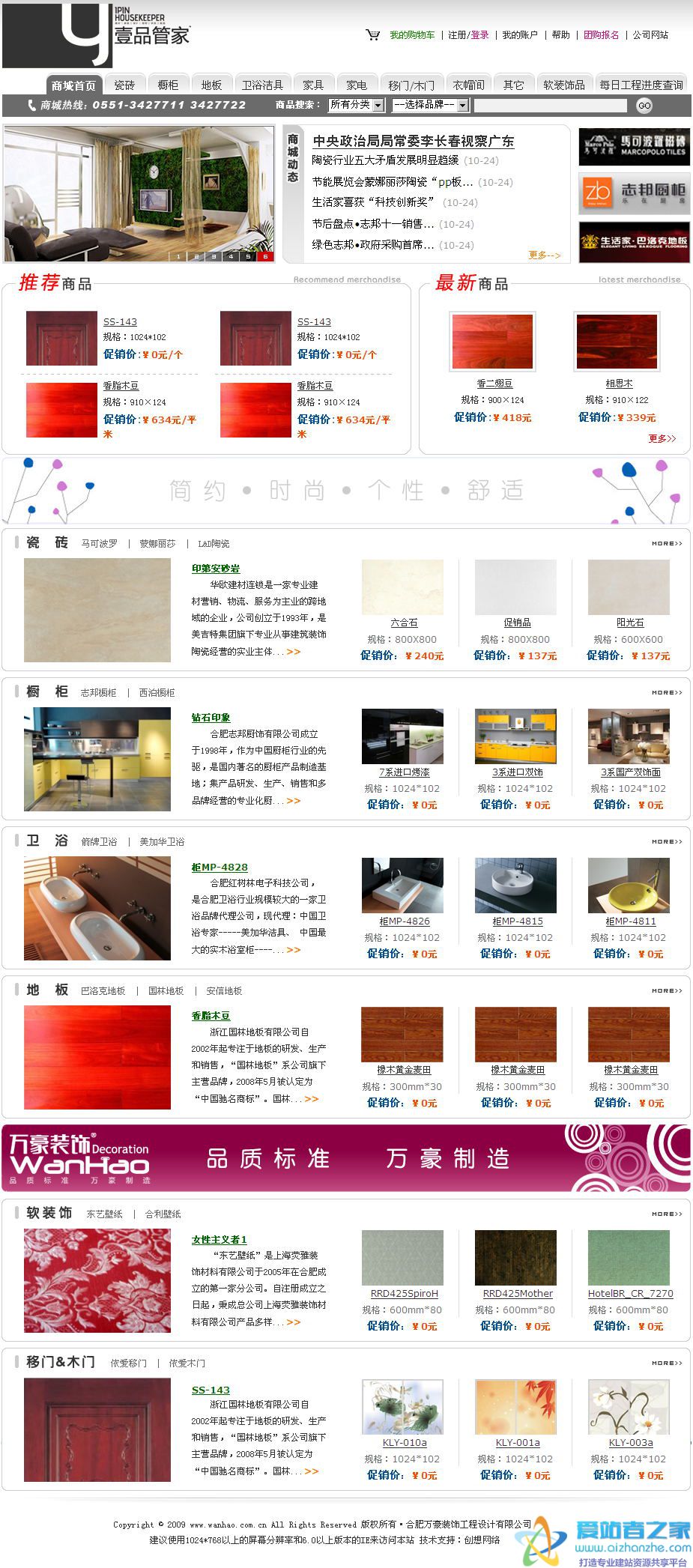This screenshot has width=693, height=1568.
Task: Expand the 选择品牌 brand dropdown
Action: pyautogui.click(x=430, y=106)
